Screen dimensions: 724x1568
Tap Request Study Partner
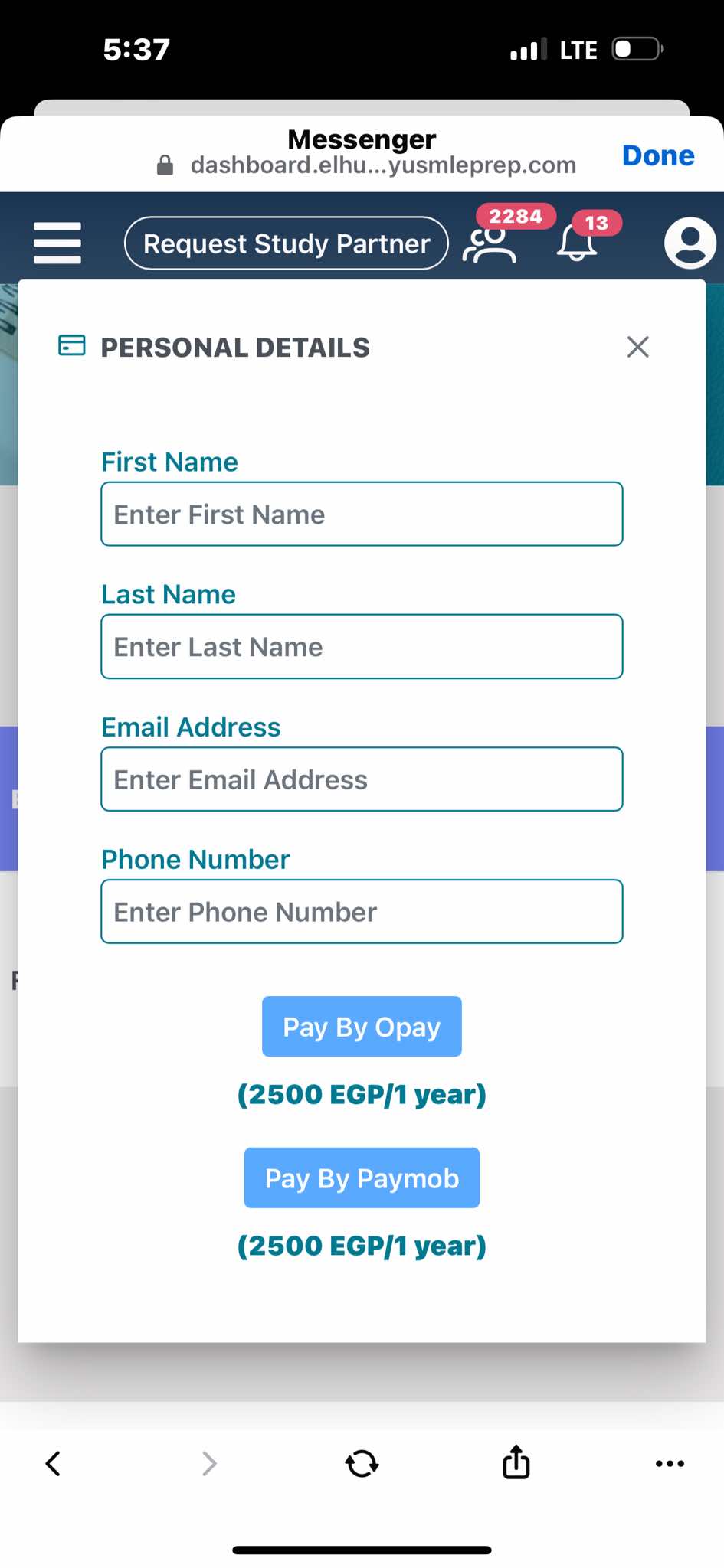point(287,243)
